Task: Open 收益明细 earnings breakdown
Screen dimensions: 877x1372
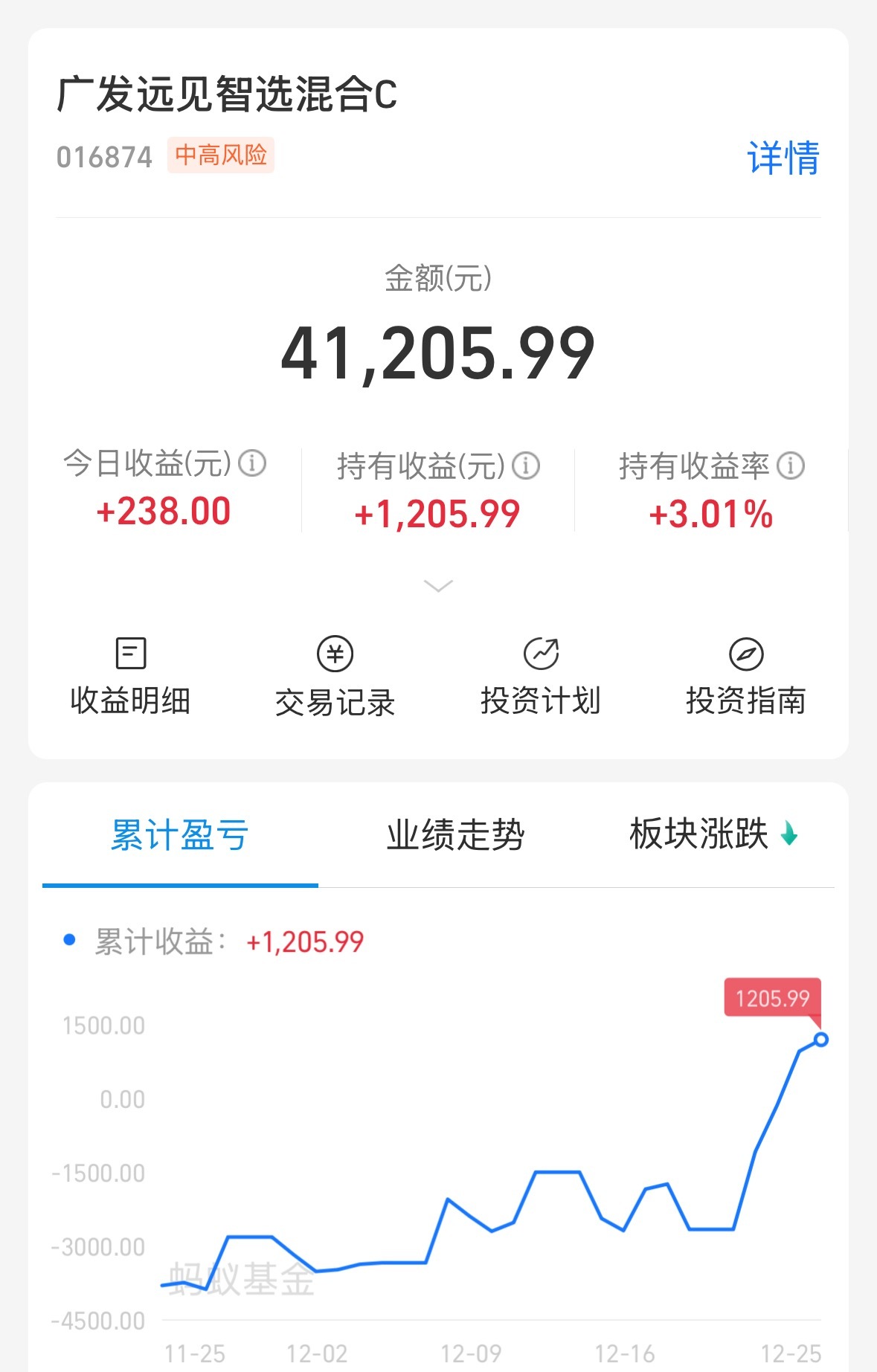Action: tap(130, 675)
